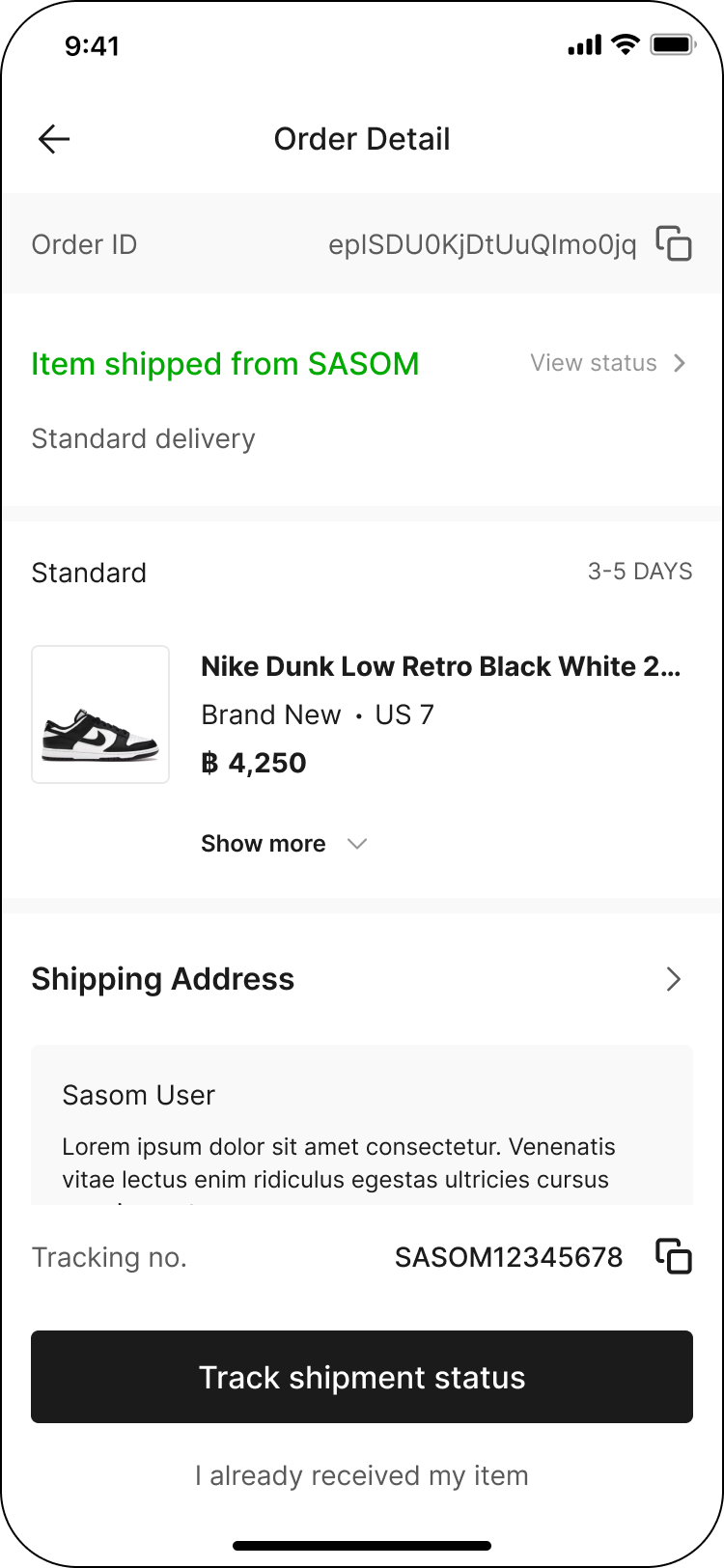Tap the battery indicator
724x1568 pixels.
tap(672, 43)
